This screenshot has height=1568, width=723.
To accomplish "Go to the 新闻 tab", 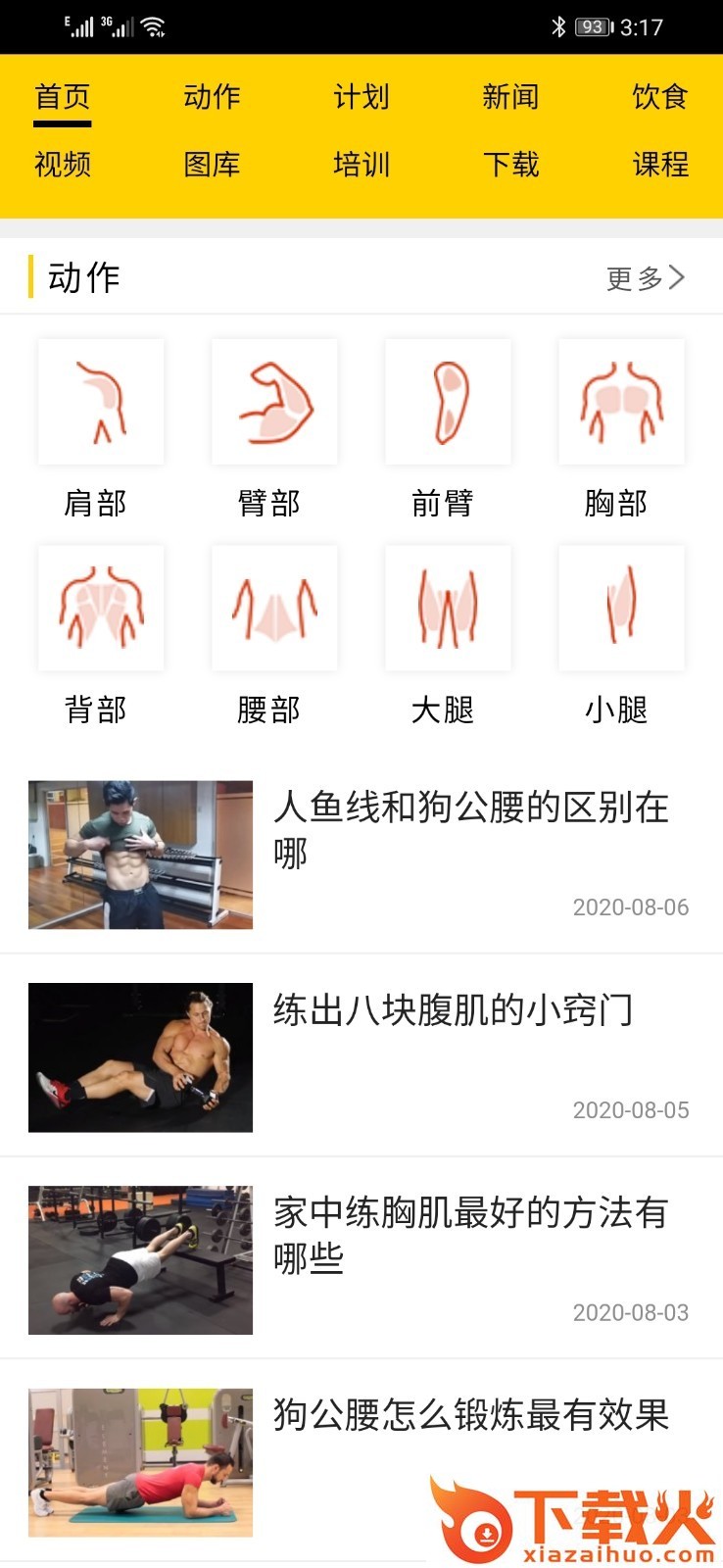I will coord(510,97).
